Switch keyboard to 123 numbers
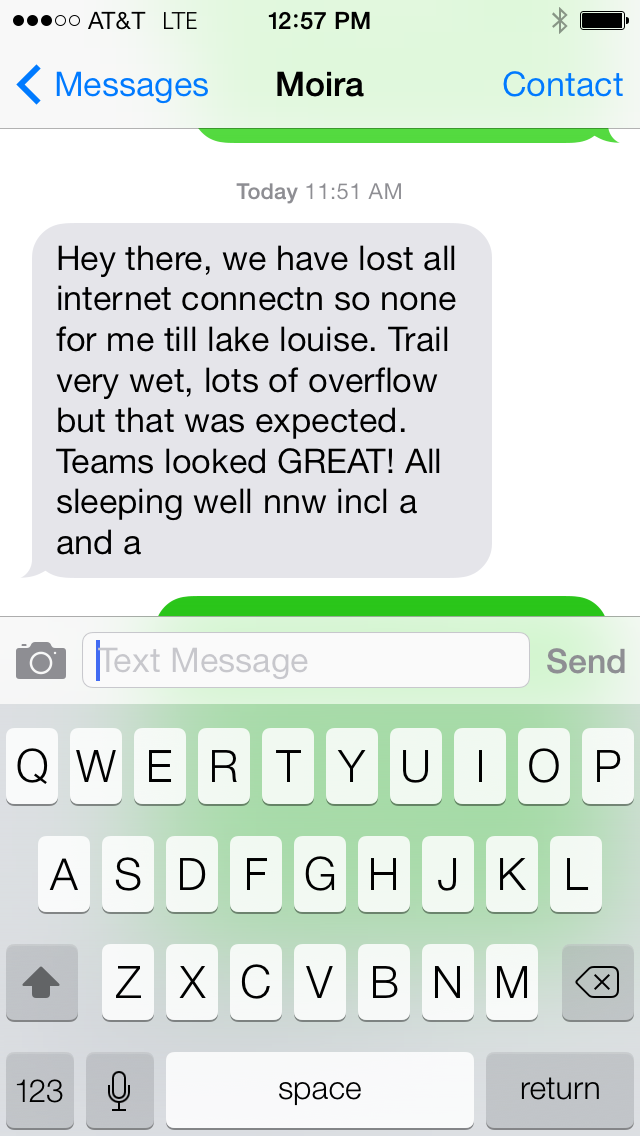 (40, 1089)
